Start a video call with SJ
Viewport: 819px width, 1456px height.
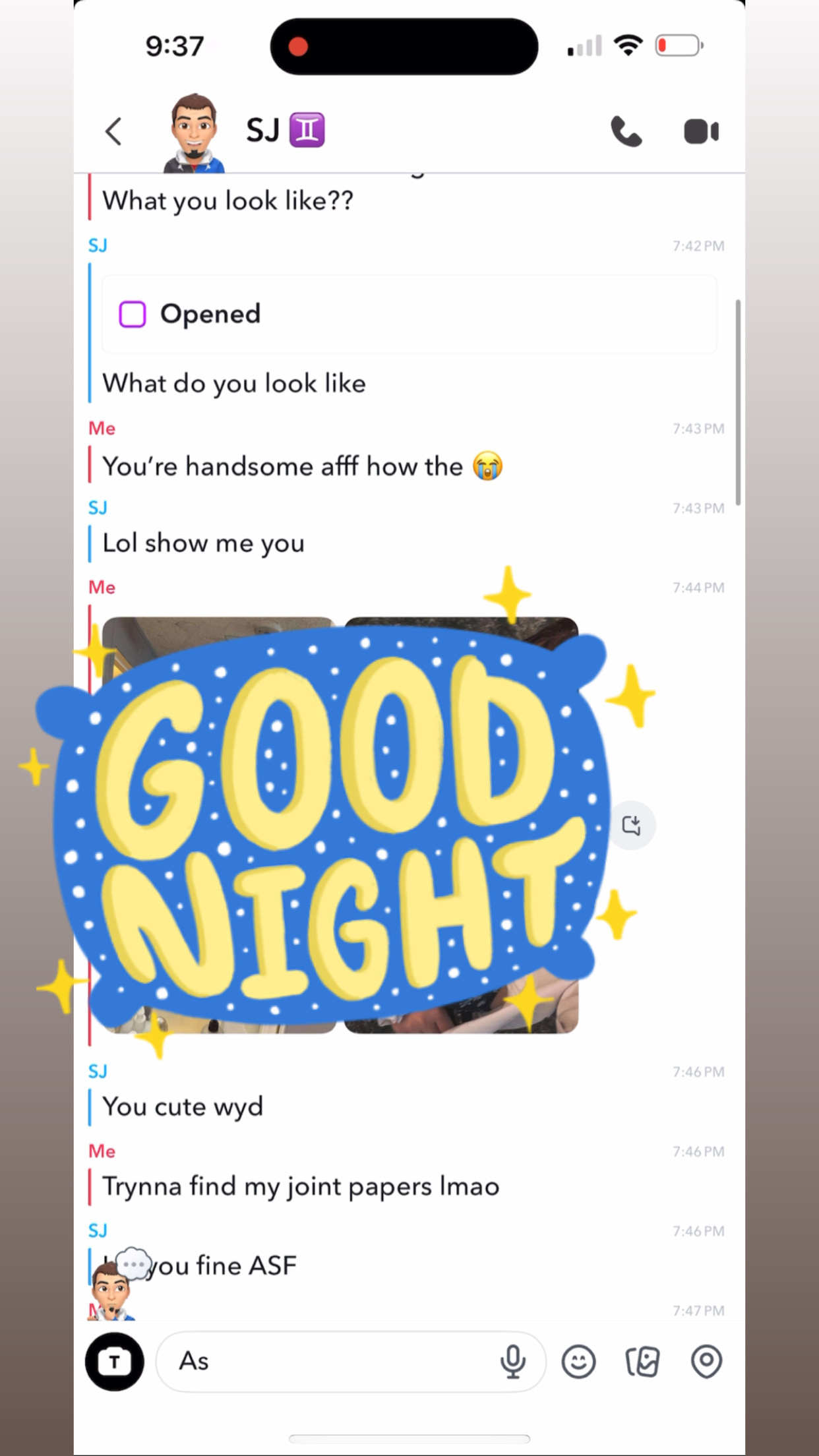tap(701, 132)
